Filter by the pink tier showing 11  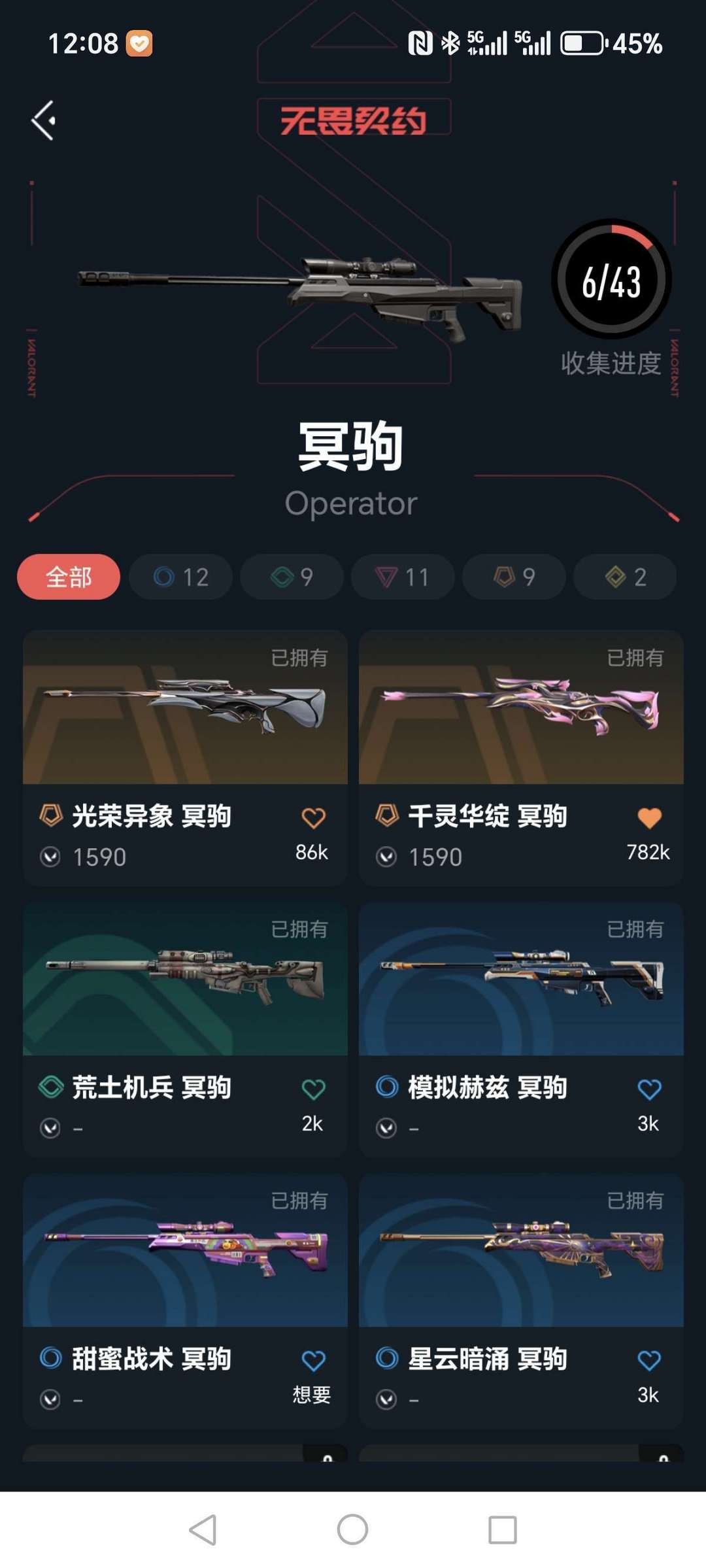(x=403, y=577)
